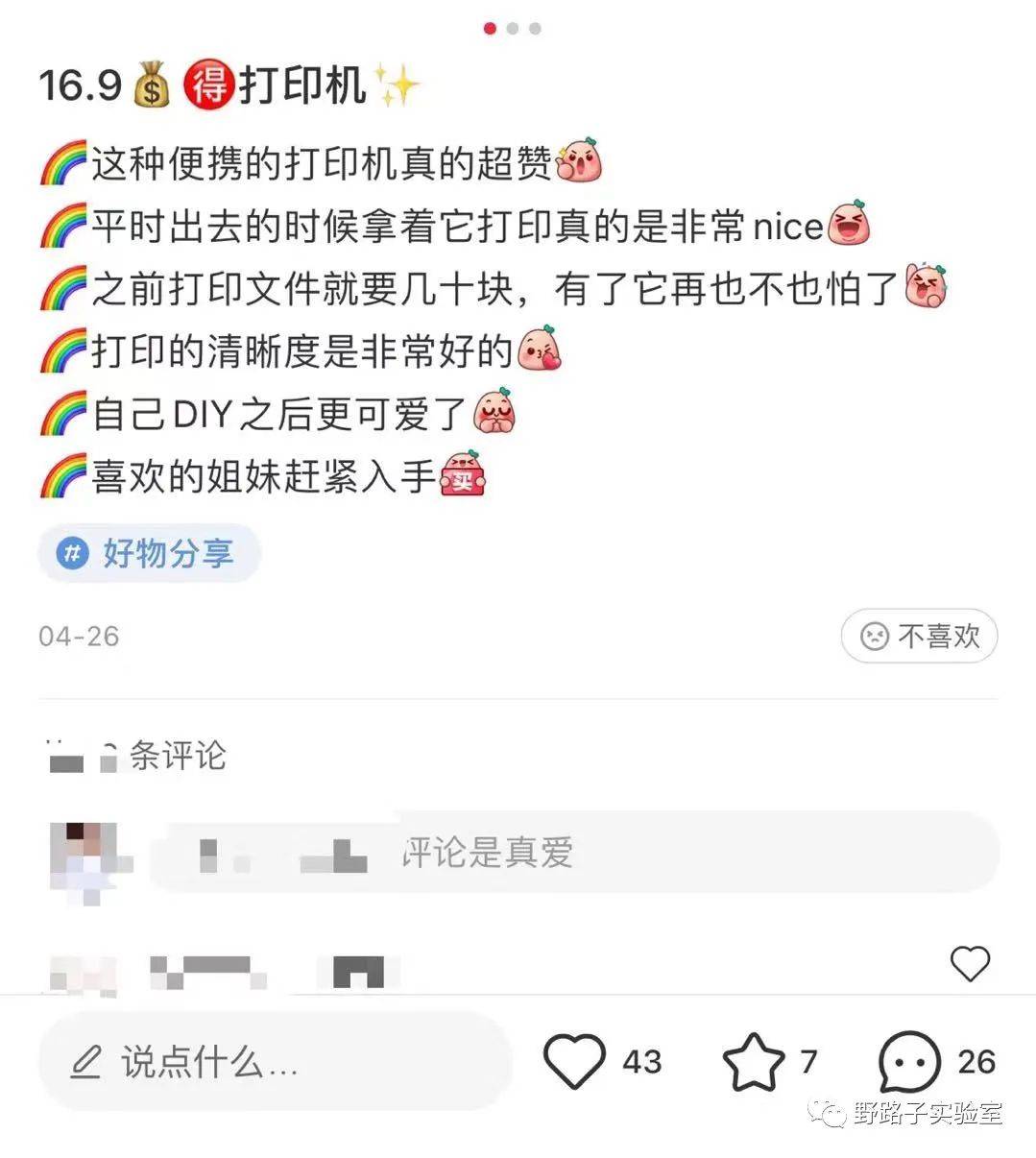Like this post with the heart icon showing 43
The width and height of the screenshot is (1036, 1158).
pyautogui.click(x=574, y=1061)
